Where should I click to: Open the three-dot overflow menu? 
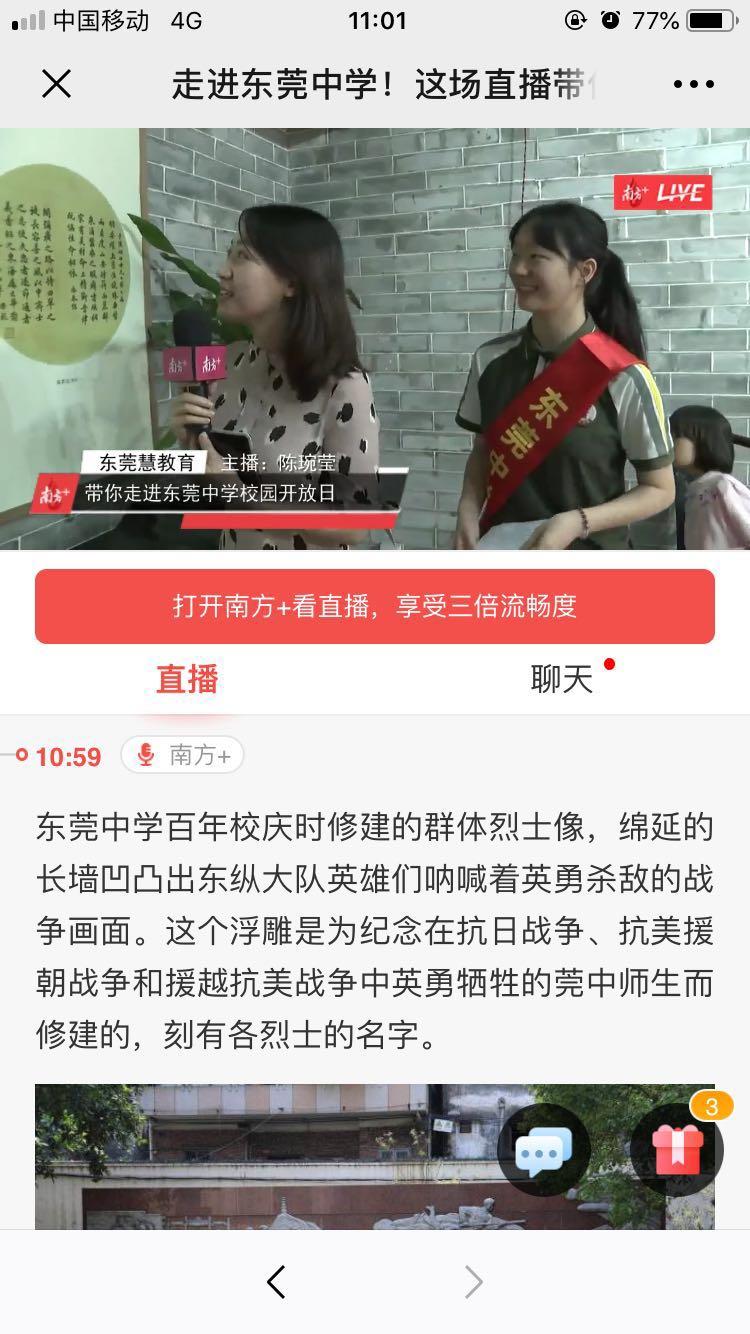[693, 85]
